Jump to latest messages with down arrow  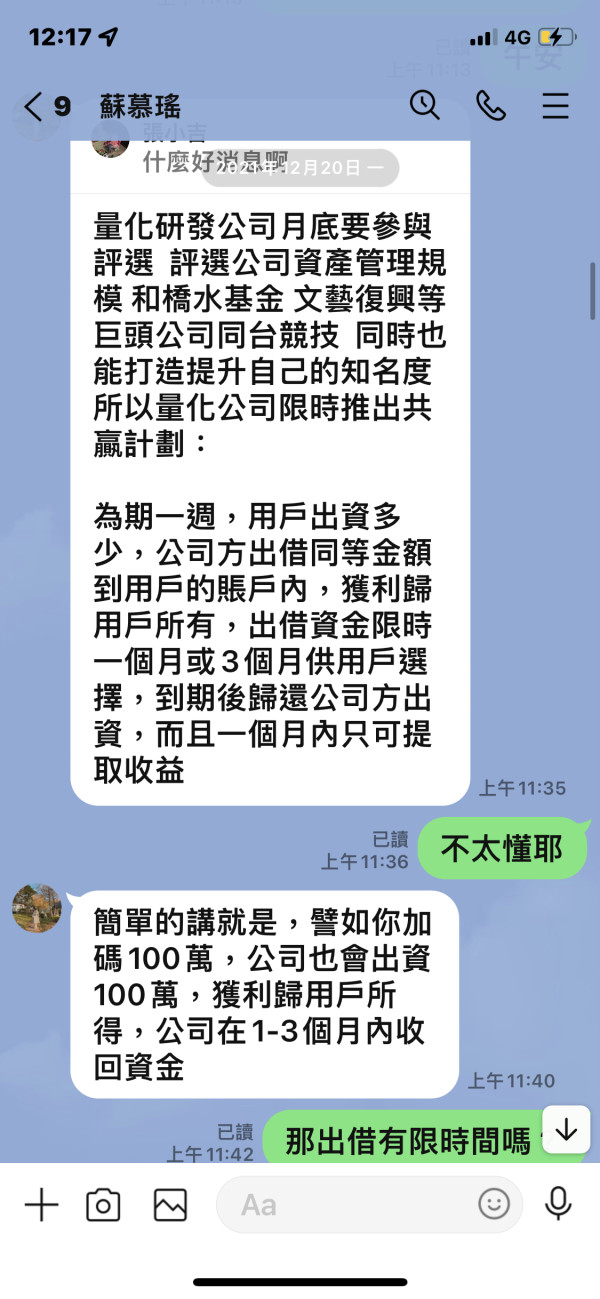(566, 1130)
